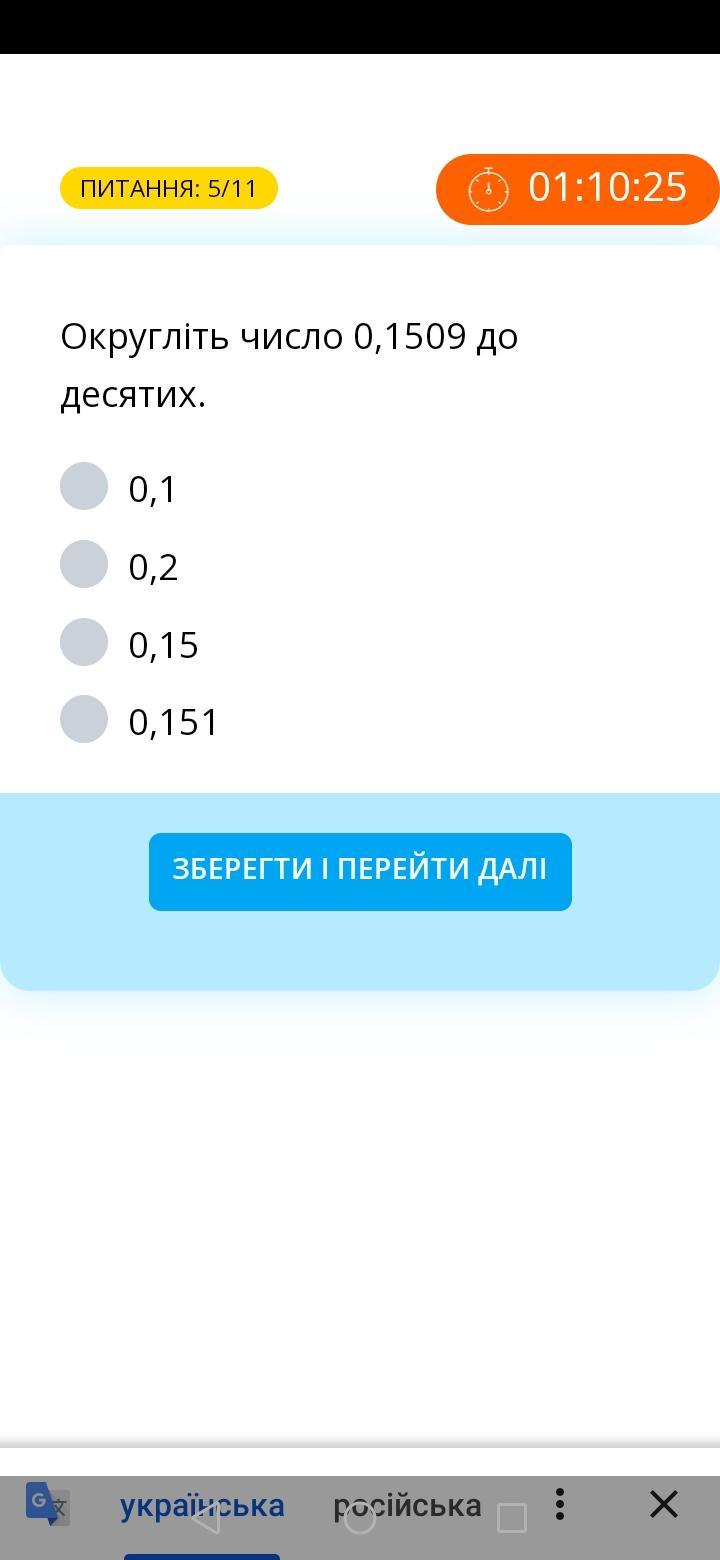Switch translation to російська
720x1560 pixels.
[407, 1505]
